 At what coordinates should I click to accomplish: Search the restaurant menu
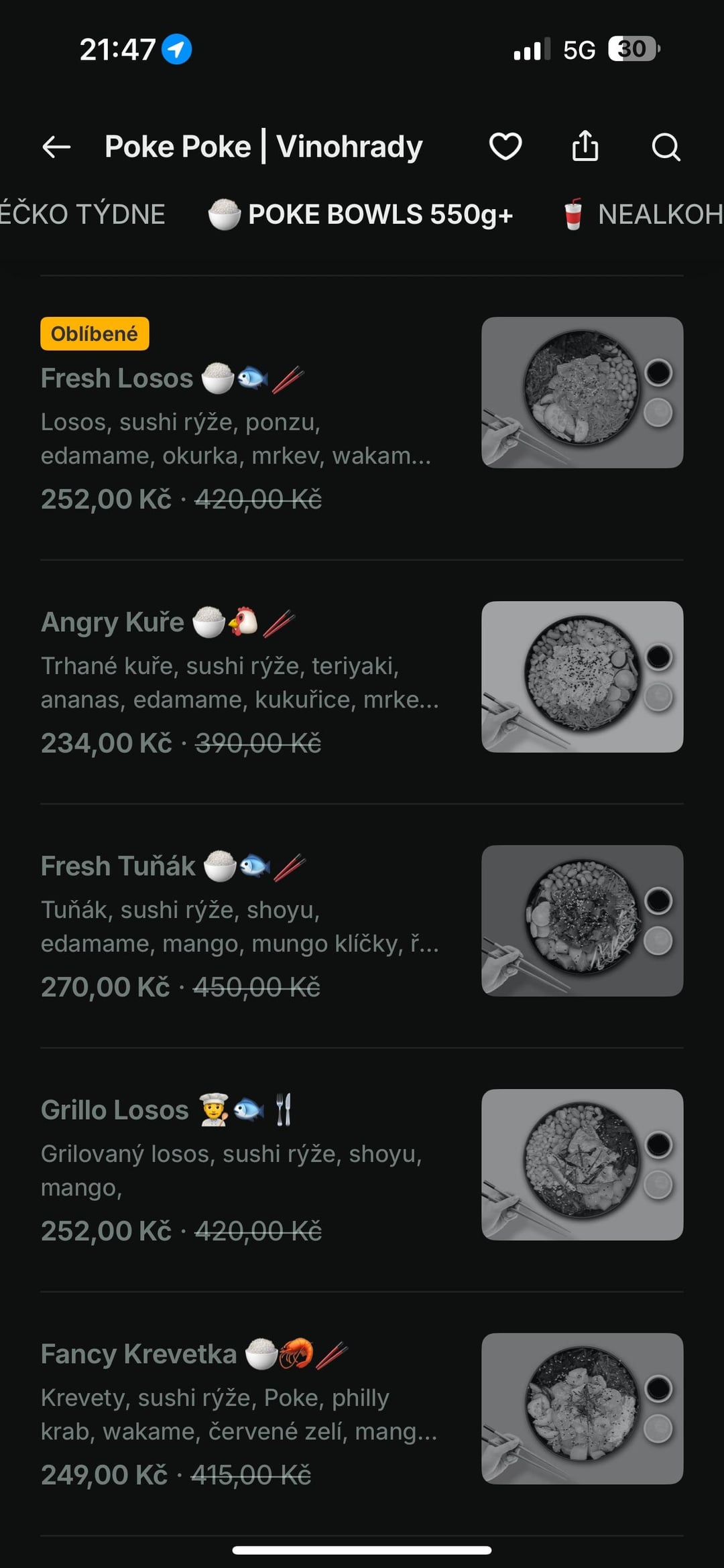[666, 147]
